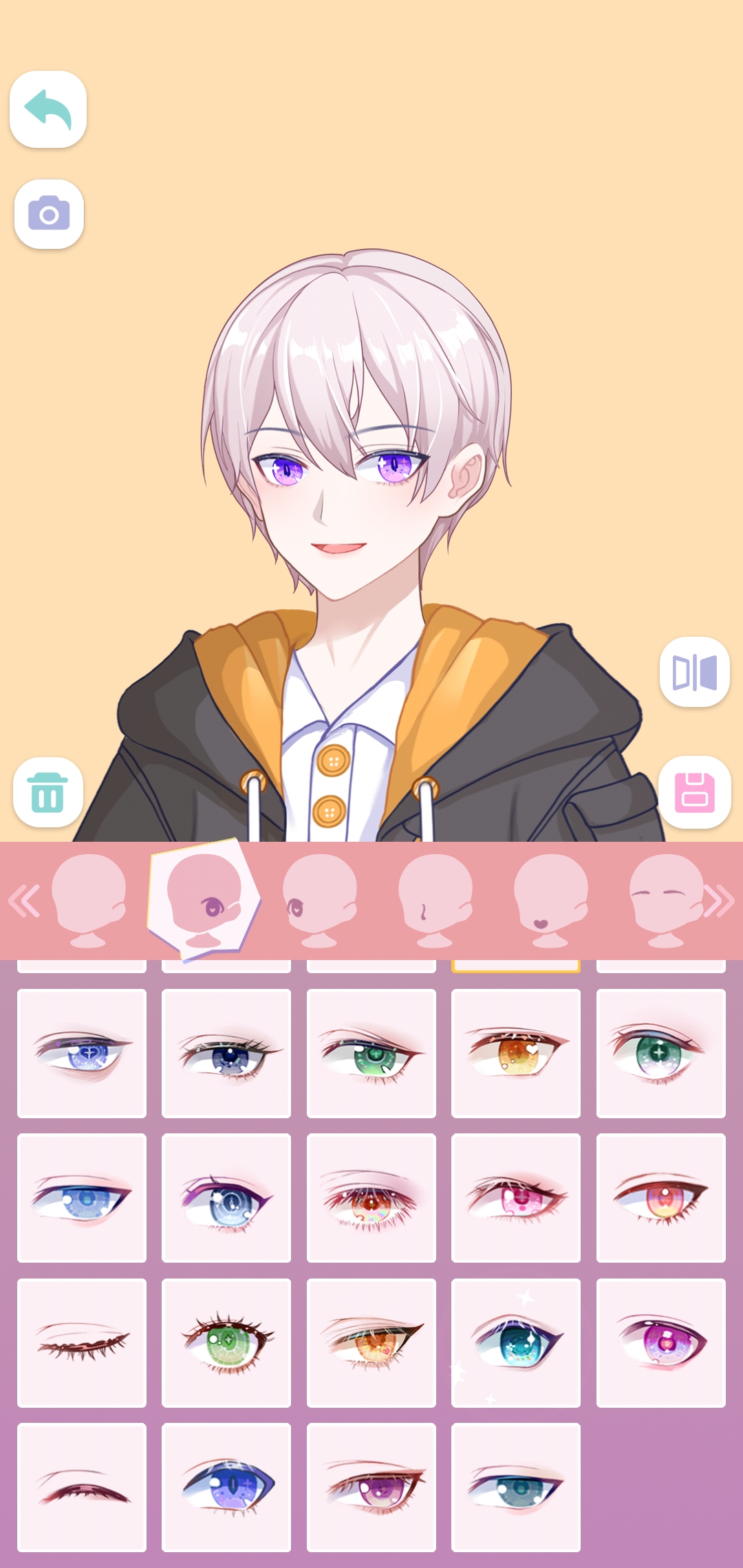Screen dimensions: 743x1568
Task: Show previous categories with the left double arrow
Action: pos(24,901)
